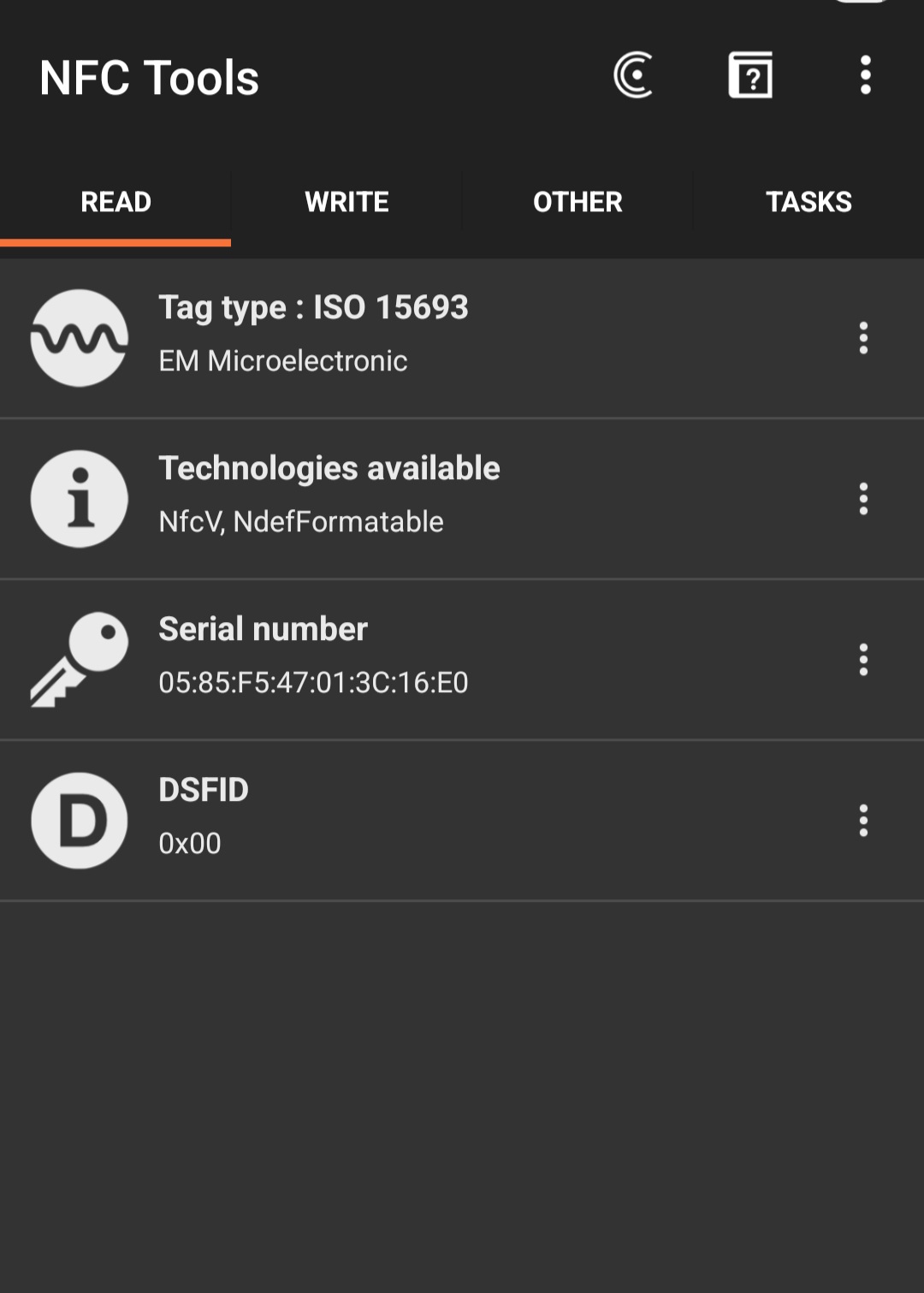Open the help question mark icon
Viewport: 924px width, 1293px height.
[750, 75]
